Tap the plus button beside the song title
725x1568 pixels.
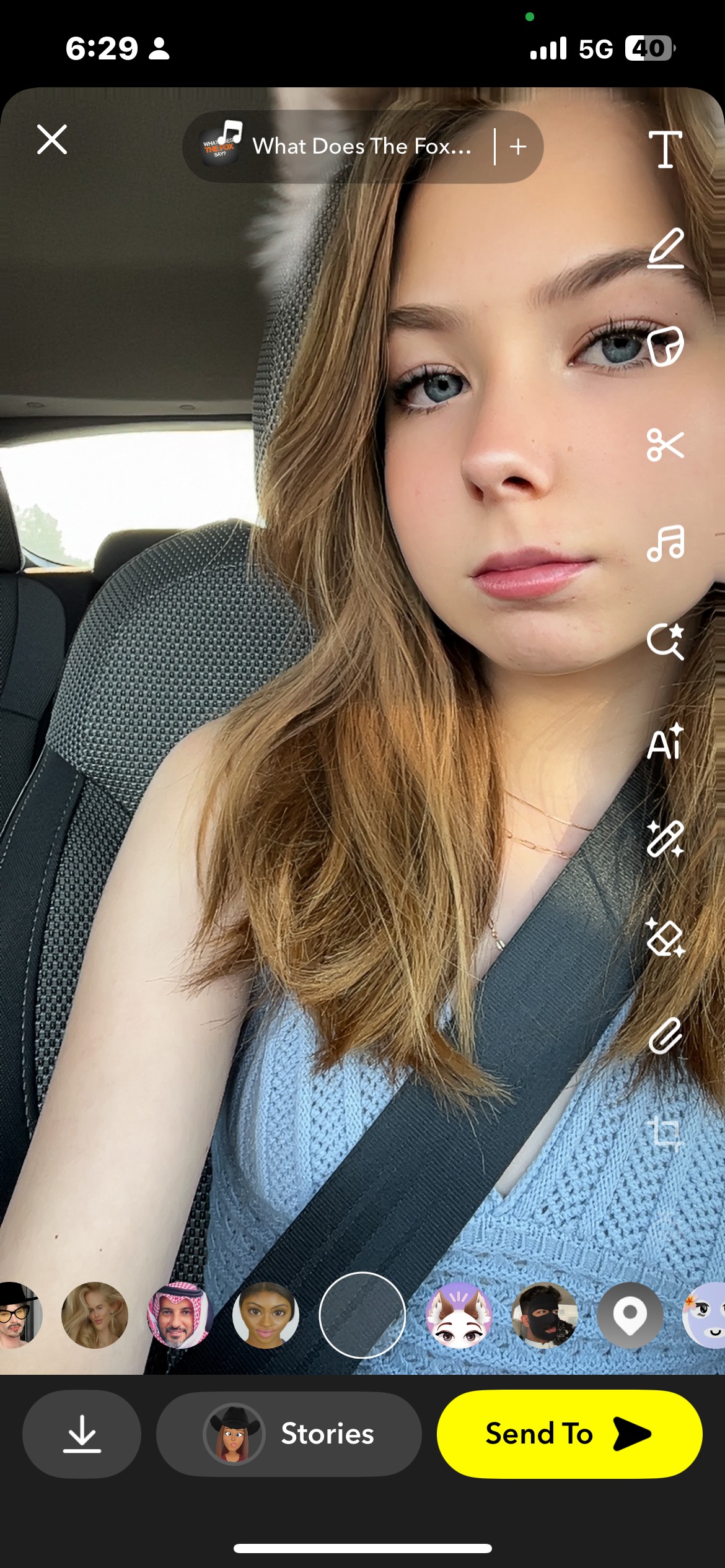click(x=518, y=147)
